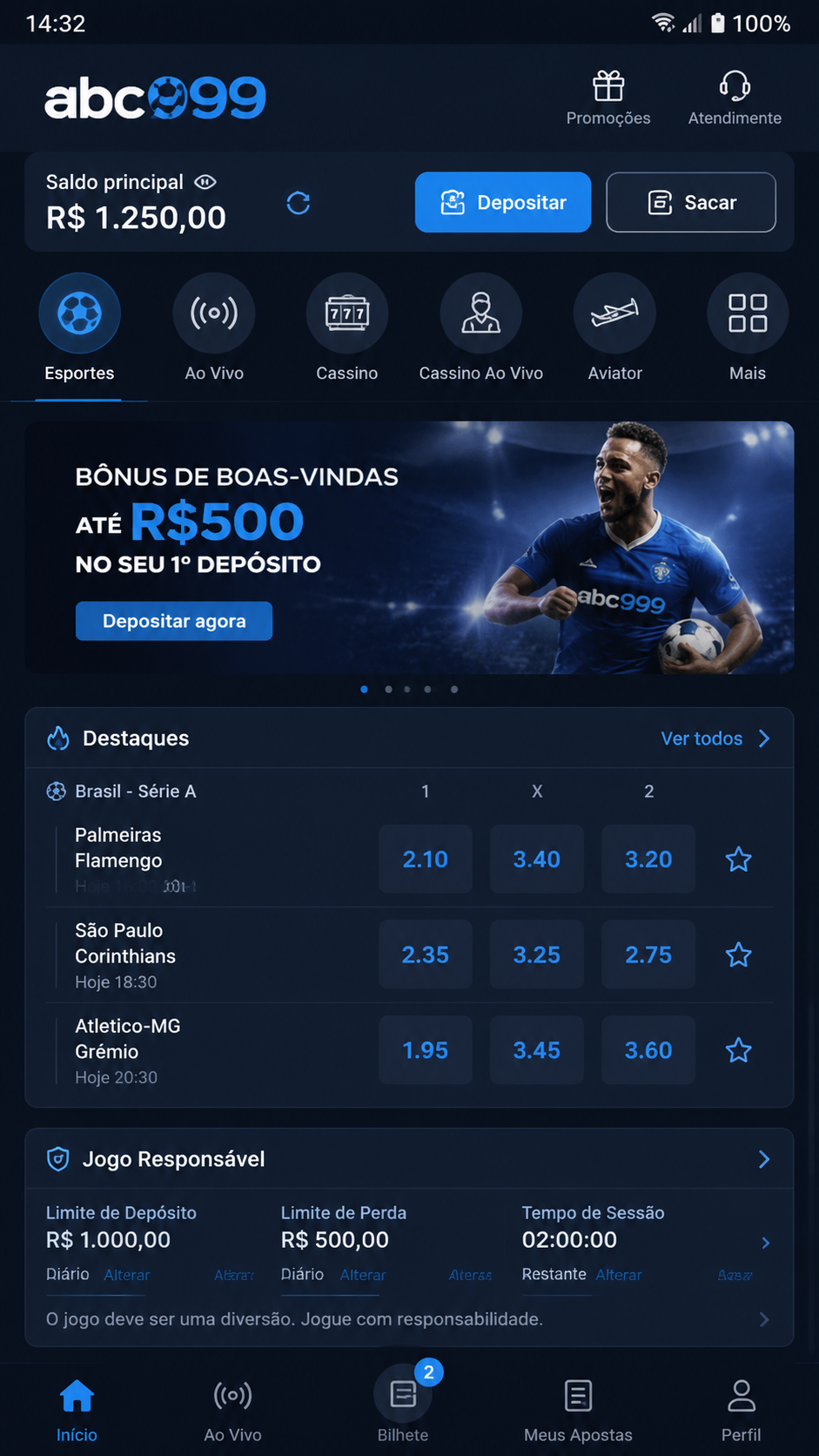Refresh the account balance
The height and width of the screenshot is (1456, 819).
tap(299, 203)
